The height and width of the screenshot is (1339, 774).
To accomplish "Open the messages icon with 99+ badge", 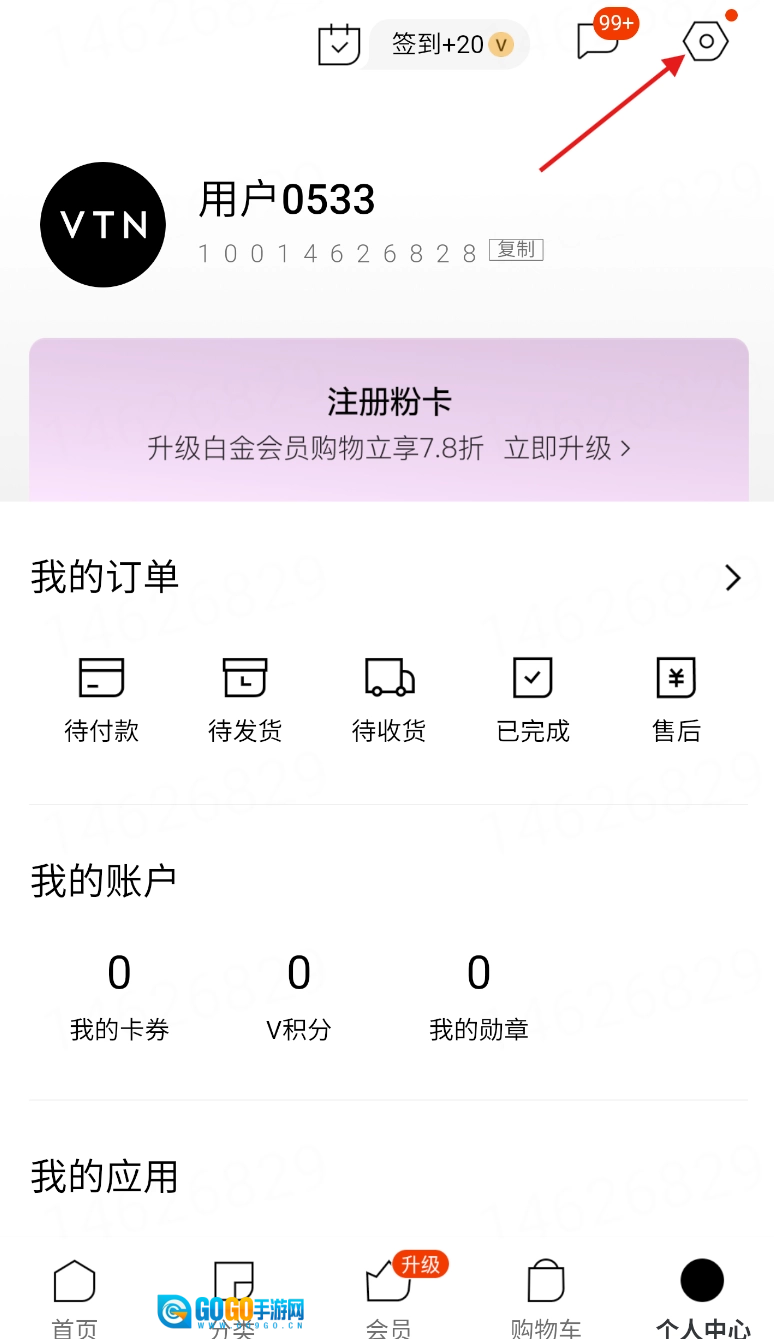I will pos(599,42).
